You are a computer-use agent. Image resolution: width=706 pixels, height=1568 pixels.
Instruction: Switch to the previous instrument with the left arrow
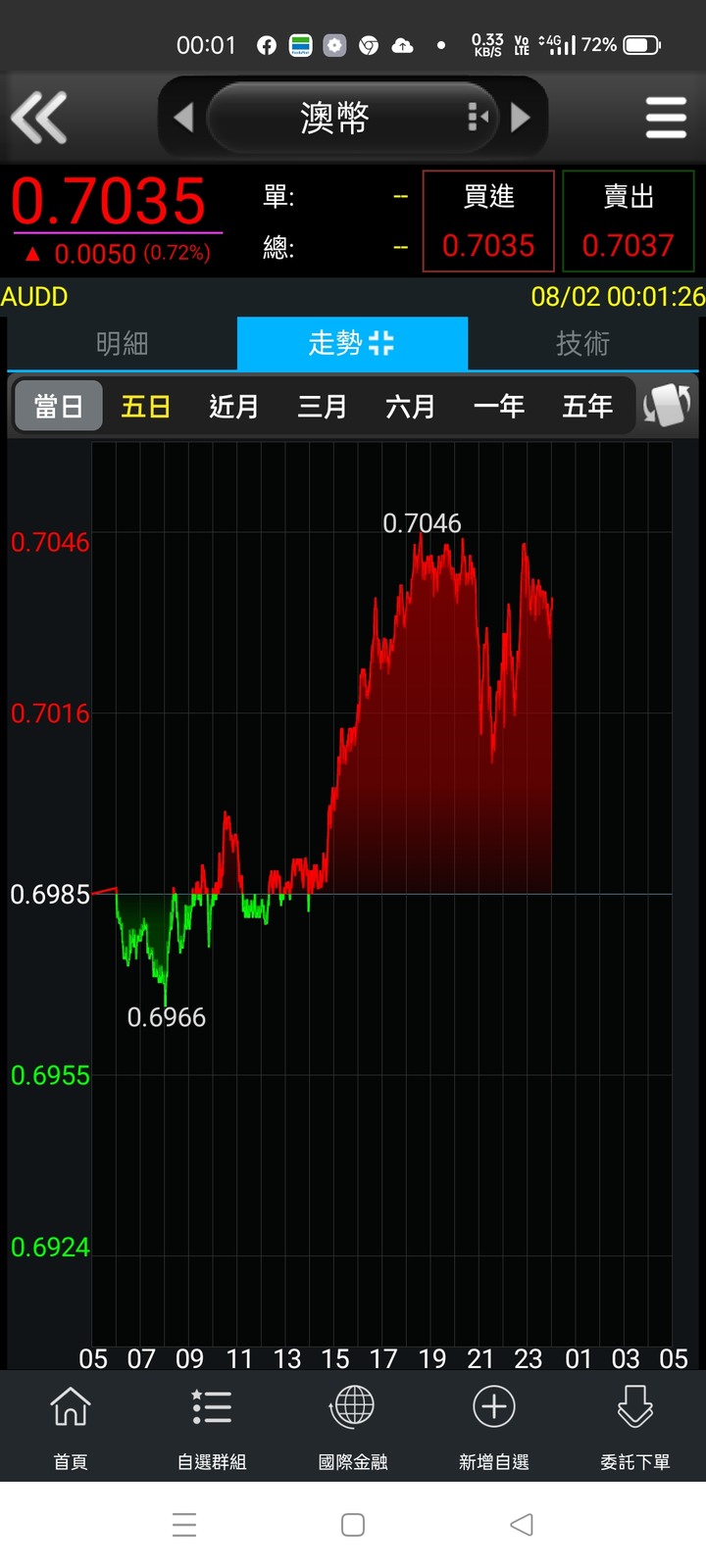click(183, 118)
